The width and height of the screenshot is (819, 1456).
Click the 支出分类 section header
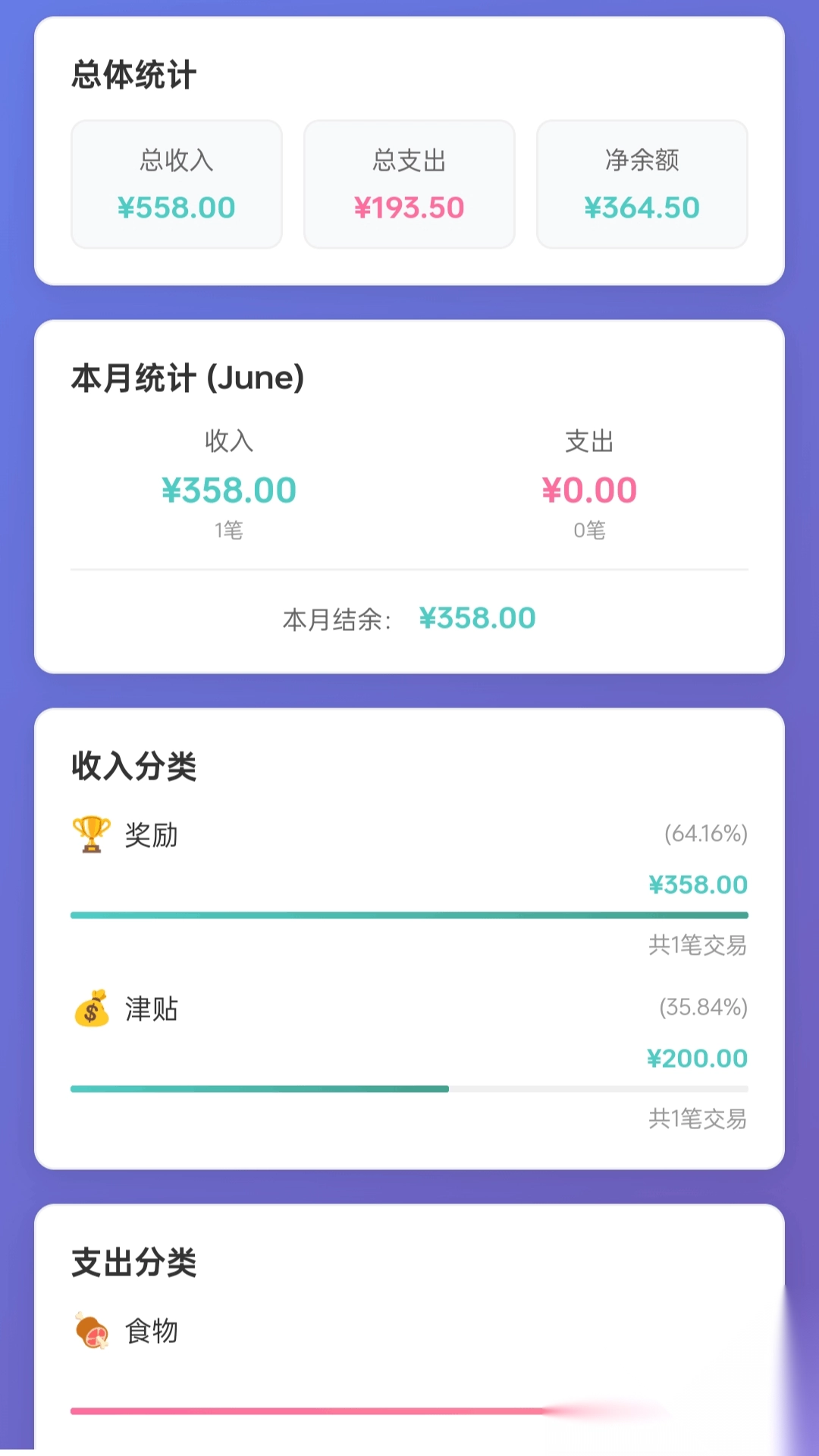click(x=133, y=1260)
